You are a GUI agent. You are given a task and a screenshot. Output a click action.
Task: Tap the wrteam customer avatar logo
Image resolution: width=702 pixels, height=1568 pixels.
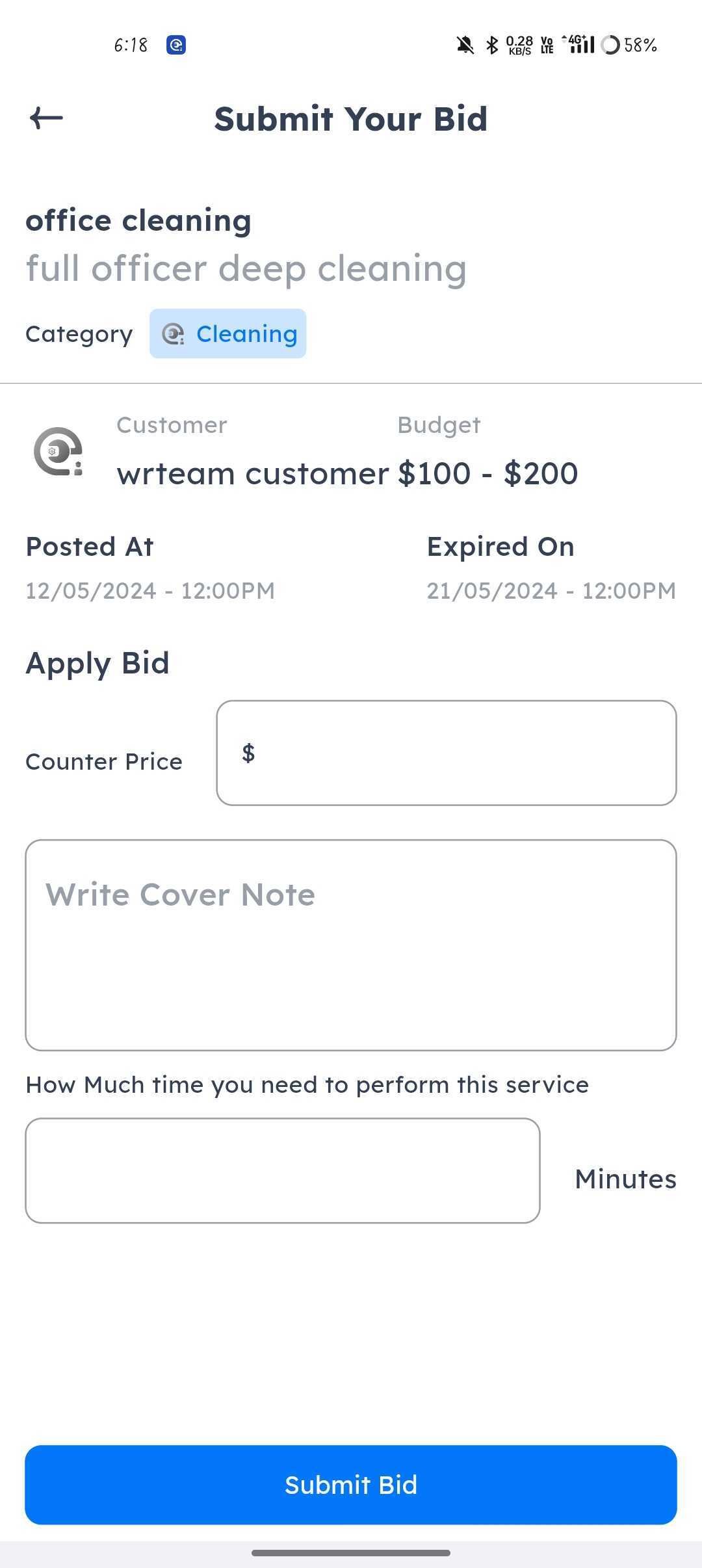pos(58,452)
